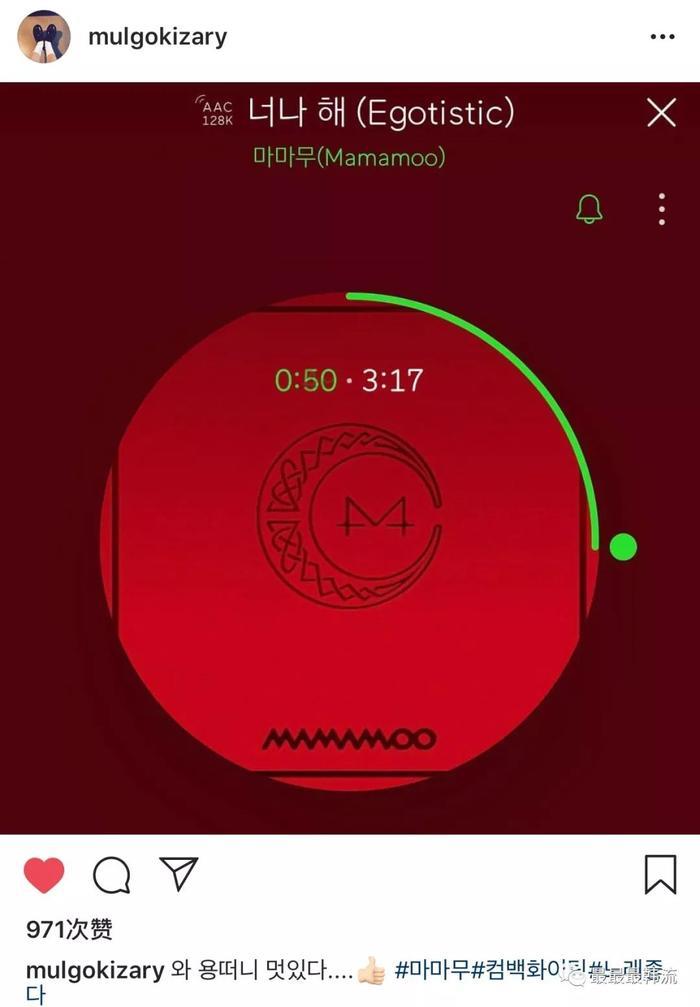Image resolution: width=700 pixels, height=1007 pixels.
Task: Open mulgokizary's profile picture
Action: pos(43,37)
